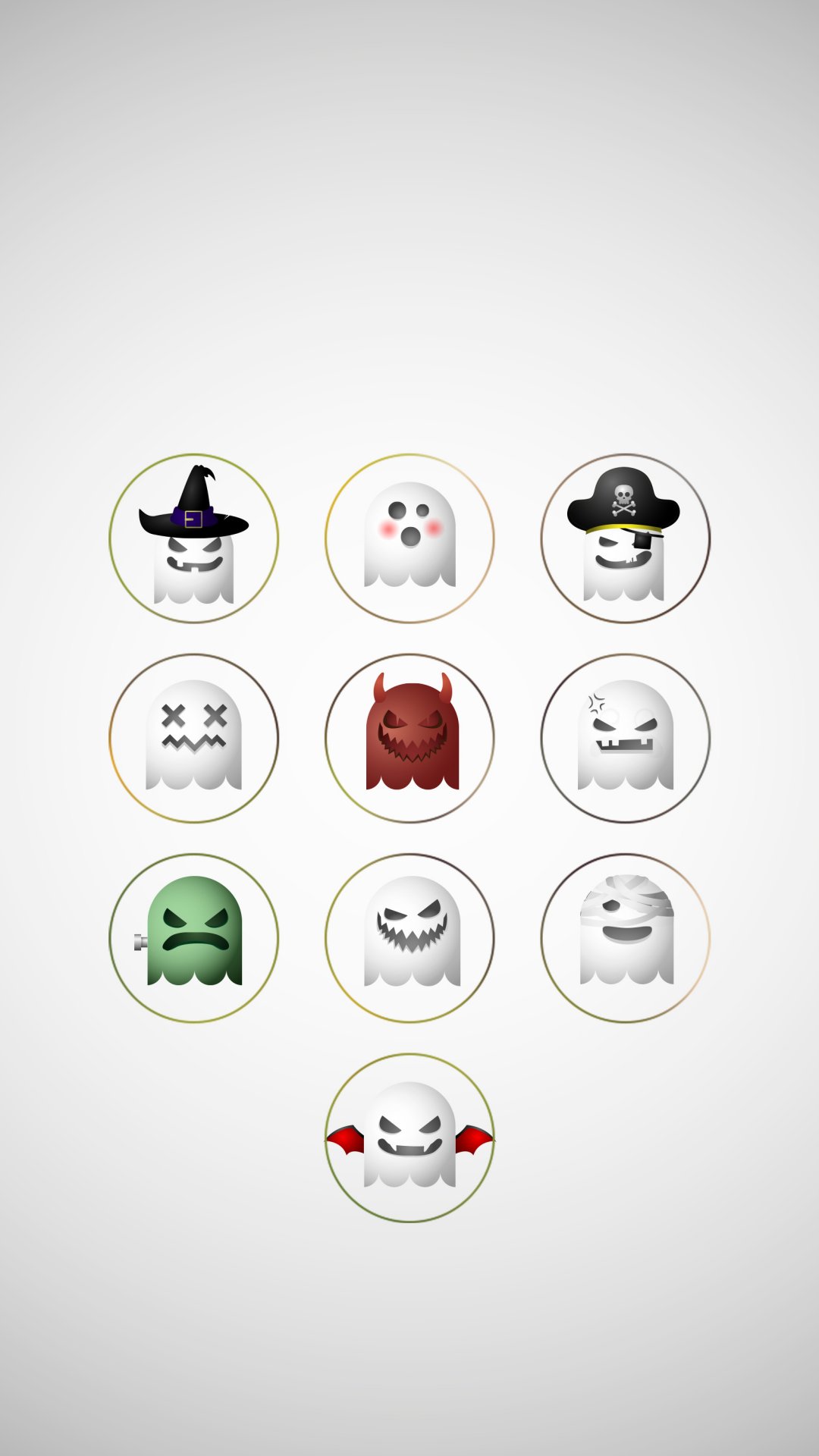Select the vampire ghost with red wings

(409, 1137)
